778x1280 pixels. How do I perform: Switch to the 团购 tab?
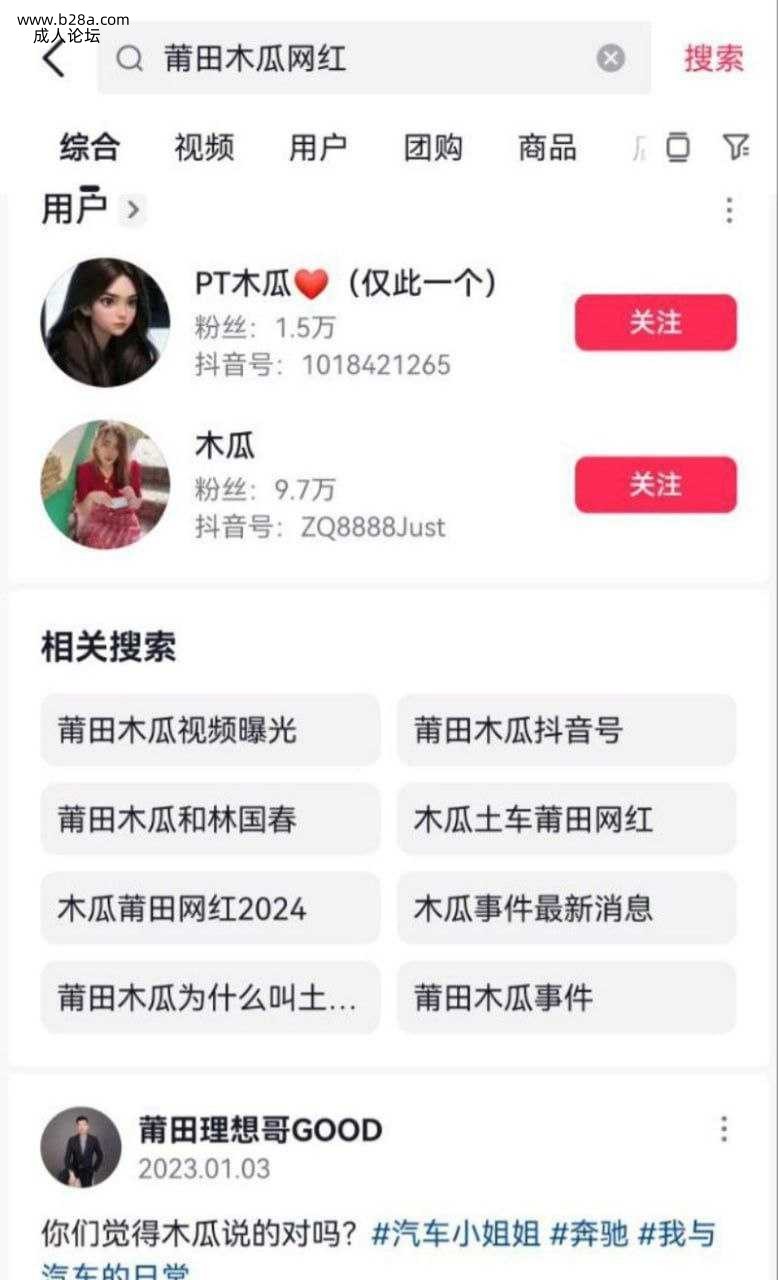[433, 148]
